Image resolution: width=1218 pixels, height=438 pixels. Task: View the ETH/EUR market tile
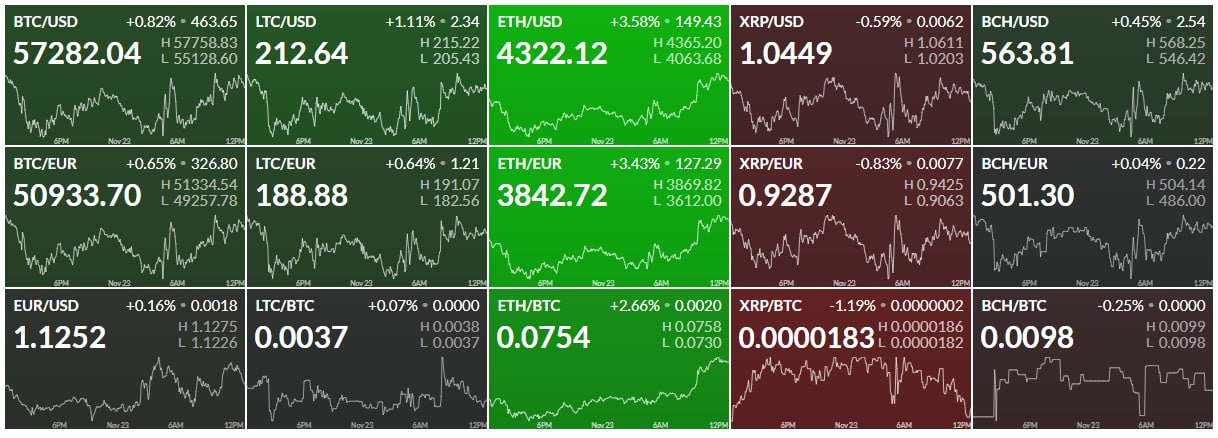(x=608, y=217)
